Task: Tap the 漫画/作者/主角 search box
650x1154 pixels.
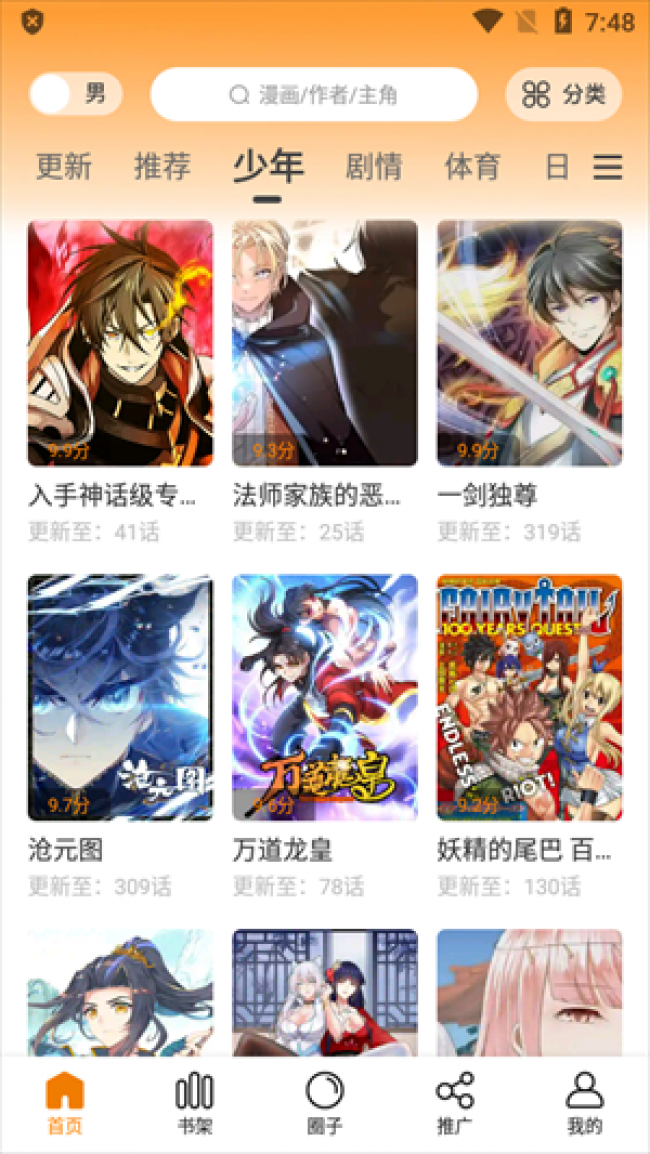Action: (314, 95)
